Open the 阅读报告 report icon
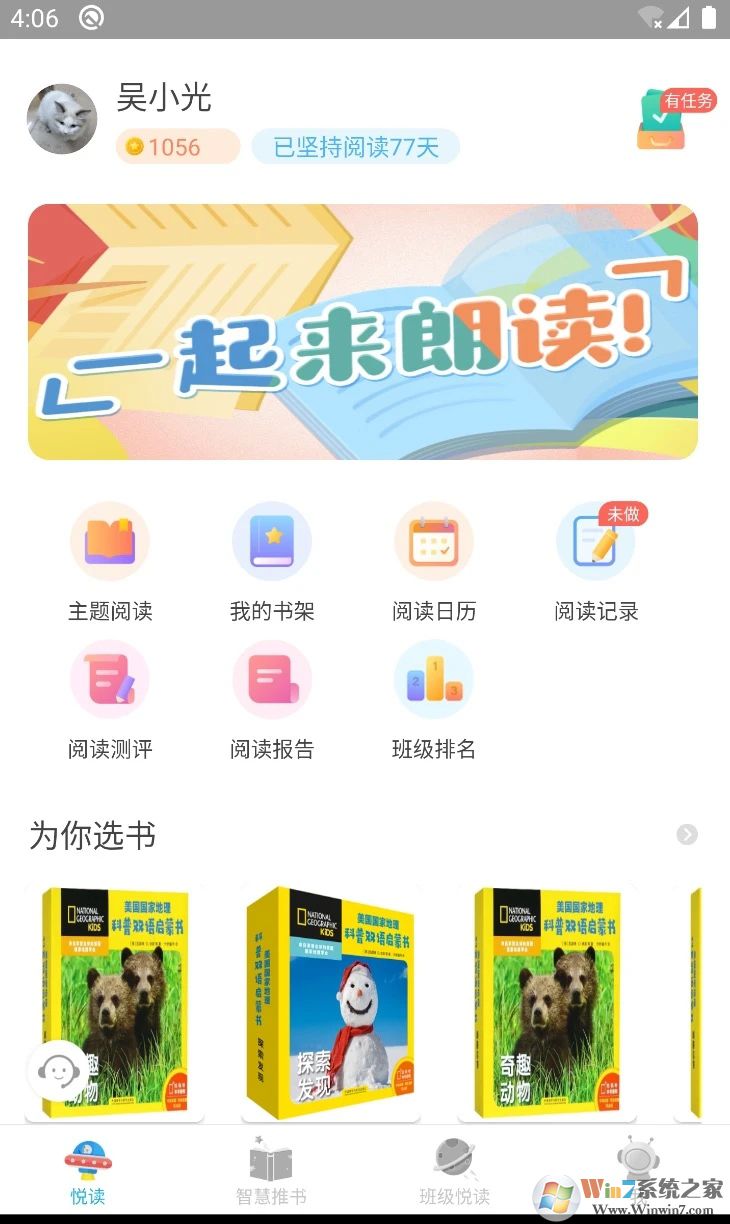 tap(272, 680)
